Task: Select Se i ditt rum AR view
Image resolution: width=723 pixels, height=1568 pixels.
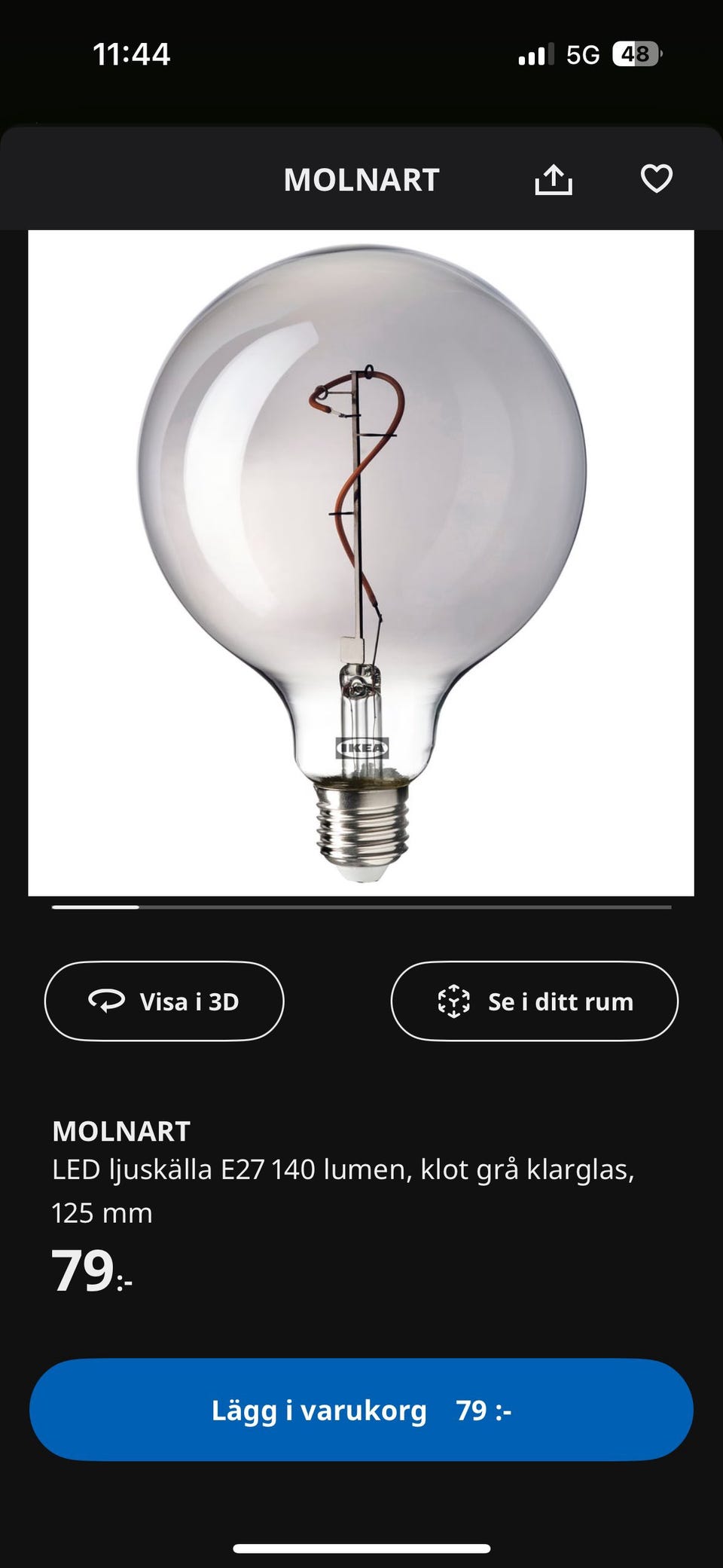Action: (x=534, y=1001)
